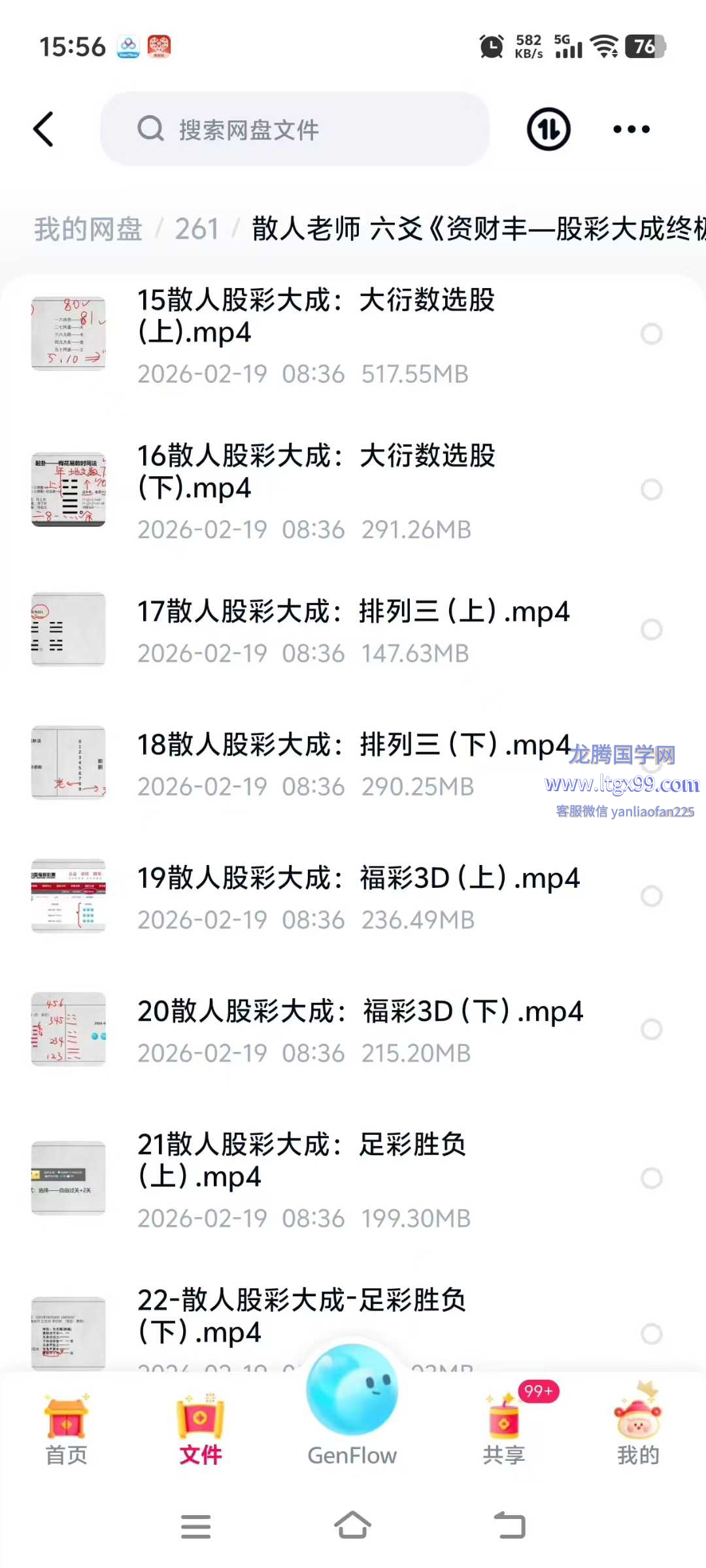
Task: Select the file 16散人股彩大成：大衍数选股(下).mp4 checkbox
Action: pos(651,489)
